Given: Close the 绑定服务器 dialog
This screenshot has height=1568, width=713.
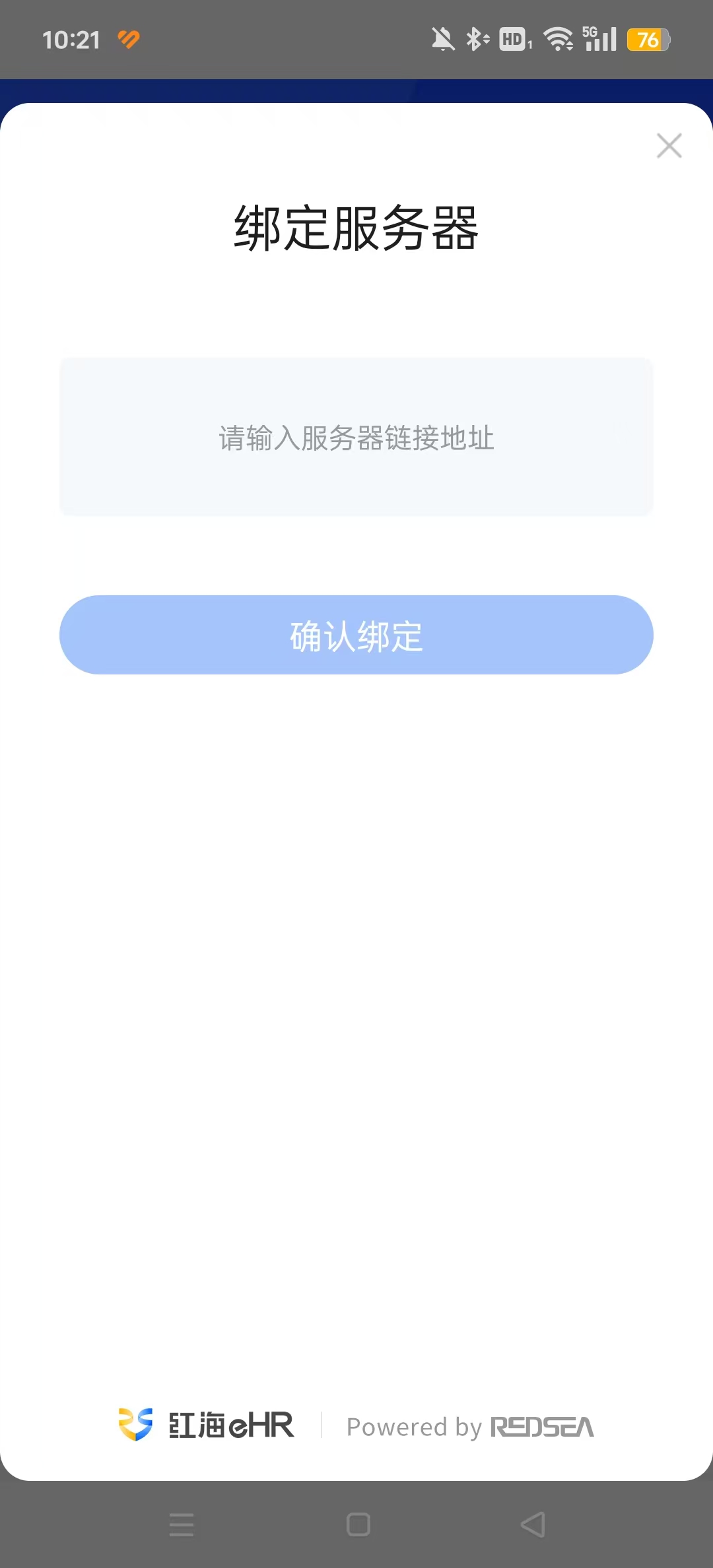Looking at the screenshot, I should pos(669,145).
